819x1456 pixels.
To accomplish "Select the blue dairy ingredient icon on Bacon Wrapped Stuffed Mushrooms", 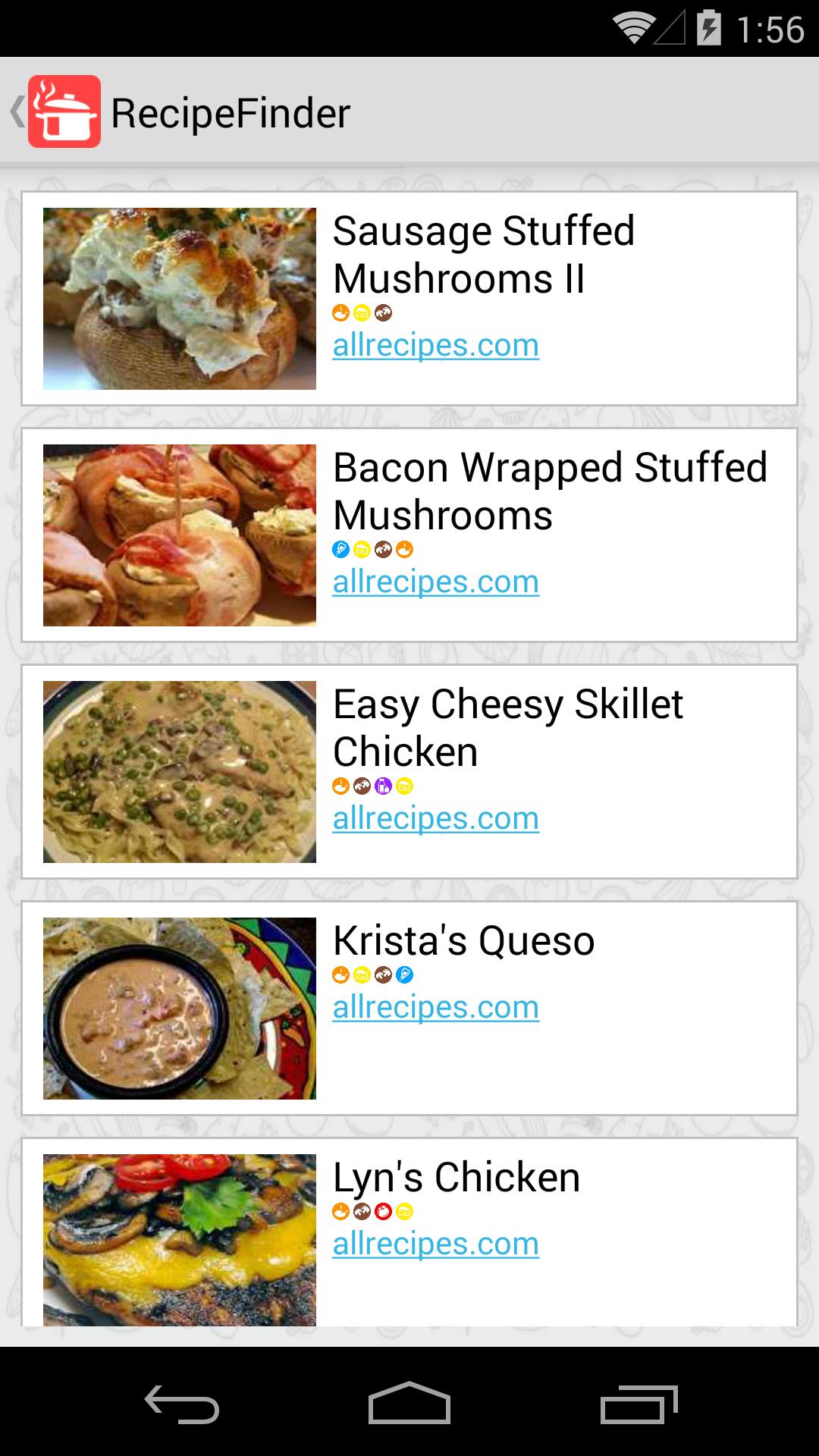I will pos(342,548).
